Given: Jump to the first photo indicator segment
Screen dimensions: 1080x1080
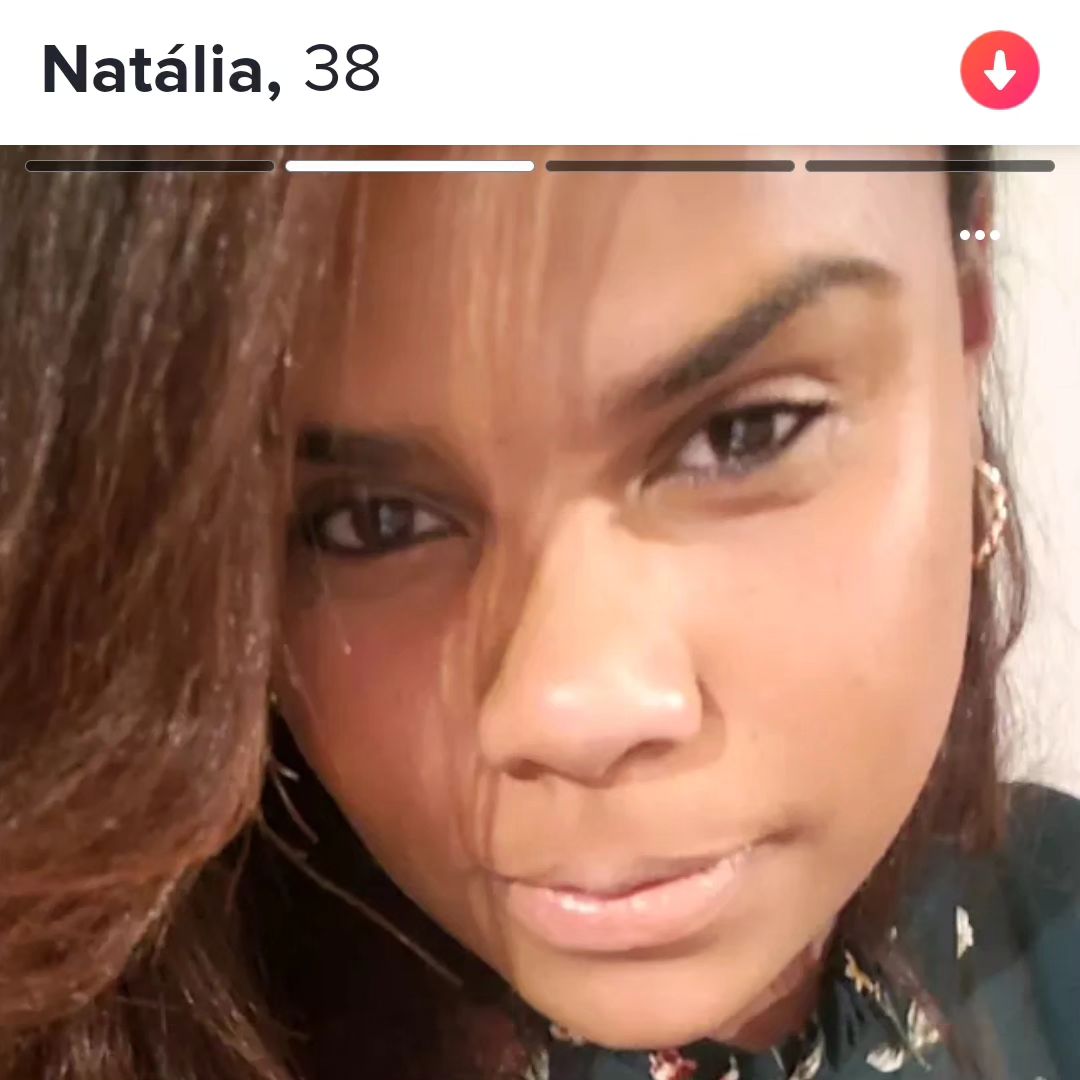Looking at the screenshot, I should tap(150, 166).
